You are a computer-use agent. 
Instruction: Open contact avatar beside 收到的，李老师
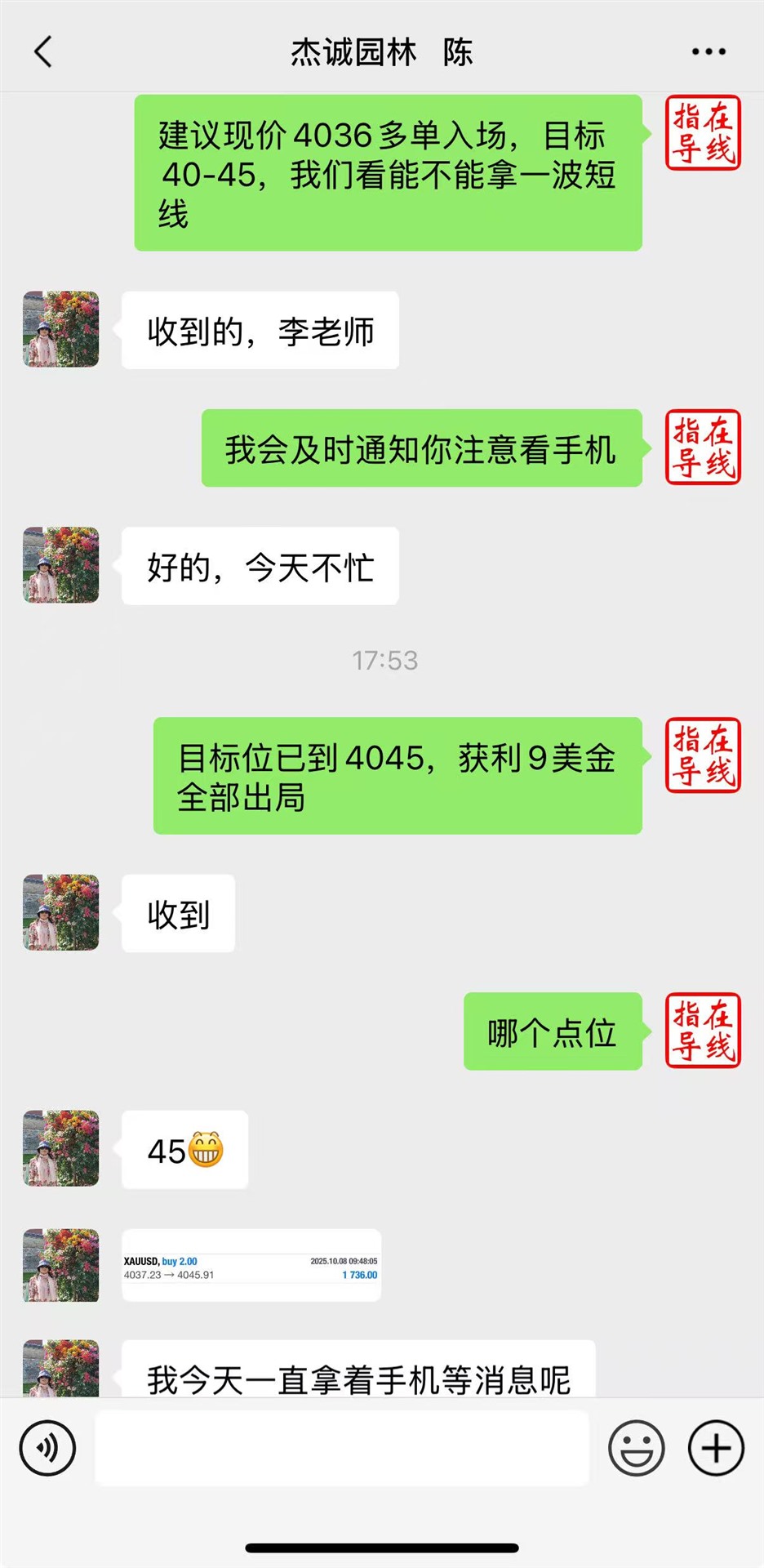point(61,329)
